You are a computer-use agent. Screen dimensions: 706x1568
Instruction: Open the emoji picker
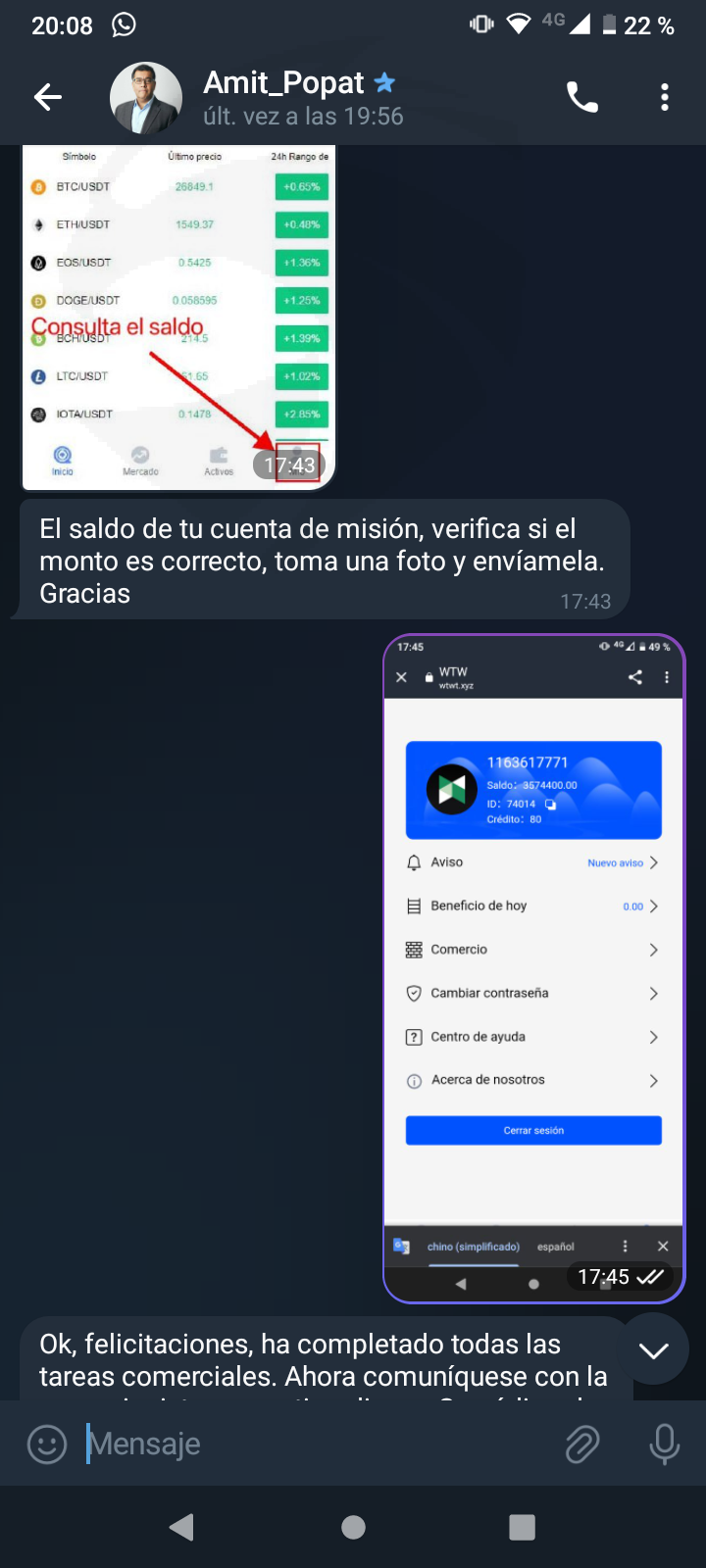click(47, 1444)
